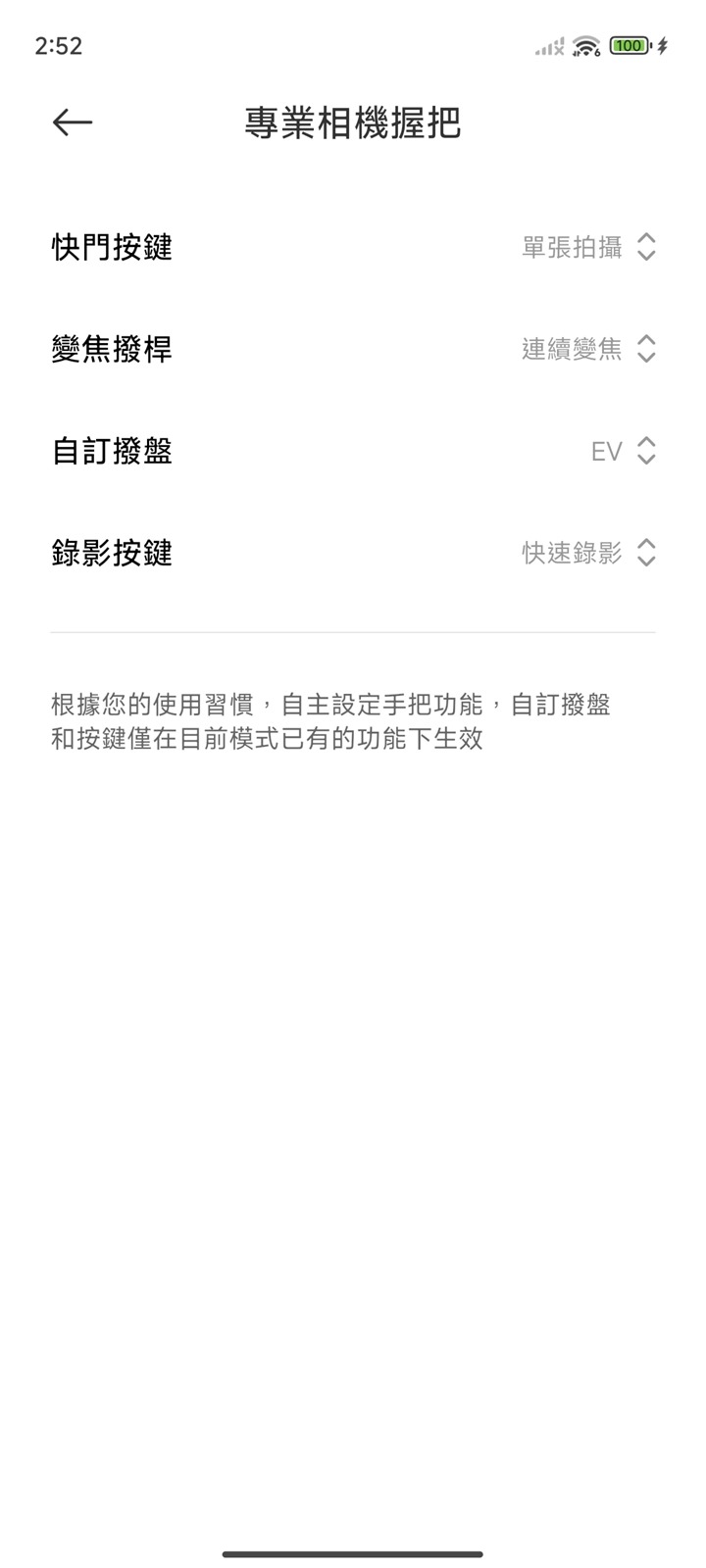Open the 快門按鍵 dropdown

point(587,247)
